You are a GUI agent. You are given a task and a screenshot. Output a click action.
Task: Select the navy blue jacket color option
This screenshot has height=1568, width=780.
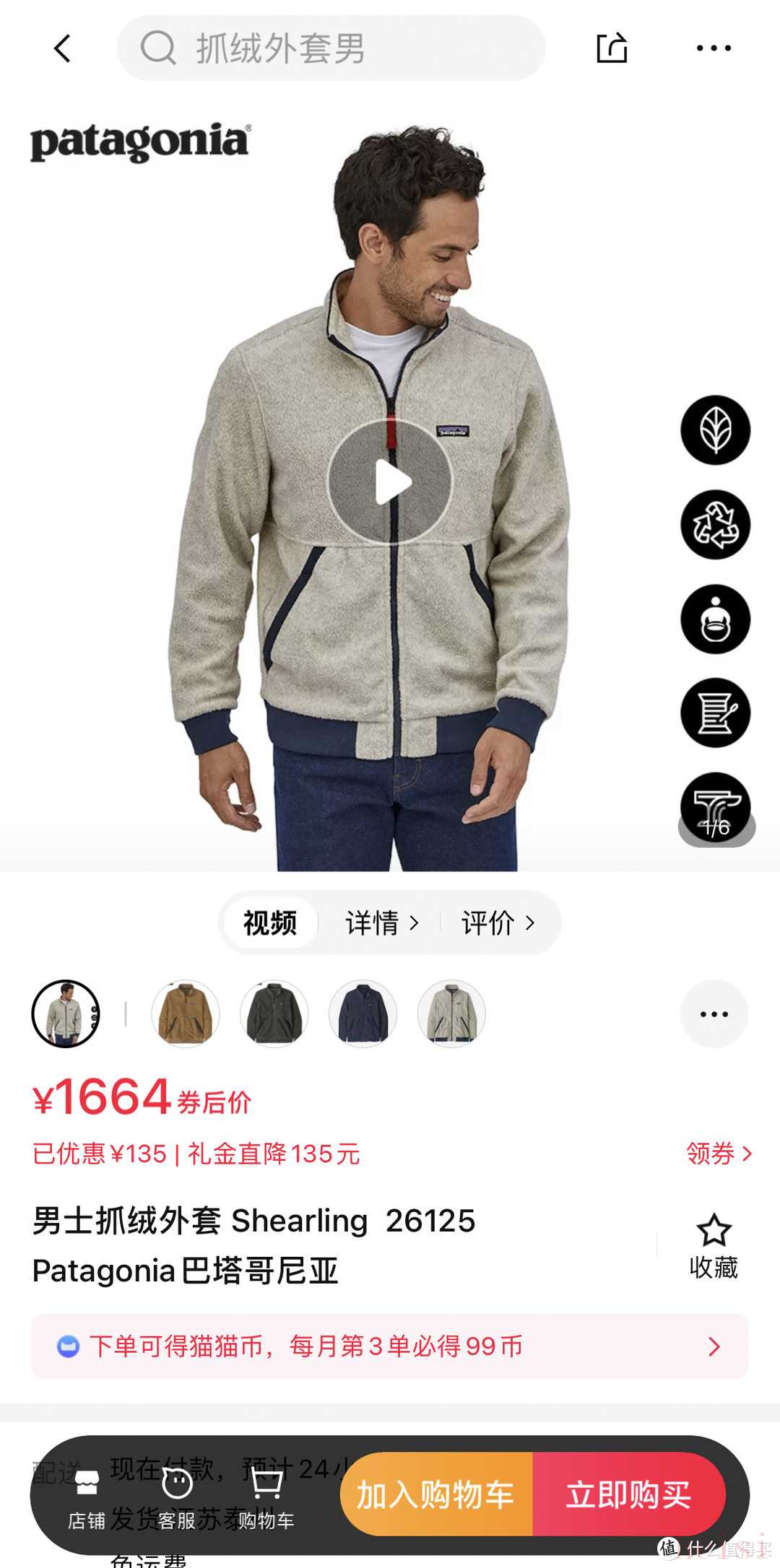click(363, 1014)
